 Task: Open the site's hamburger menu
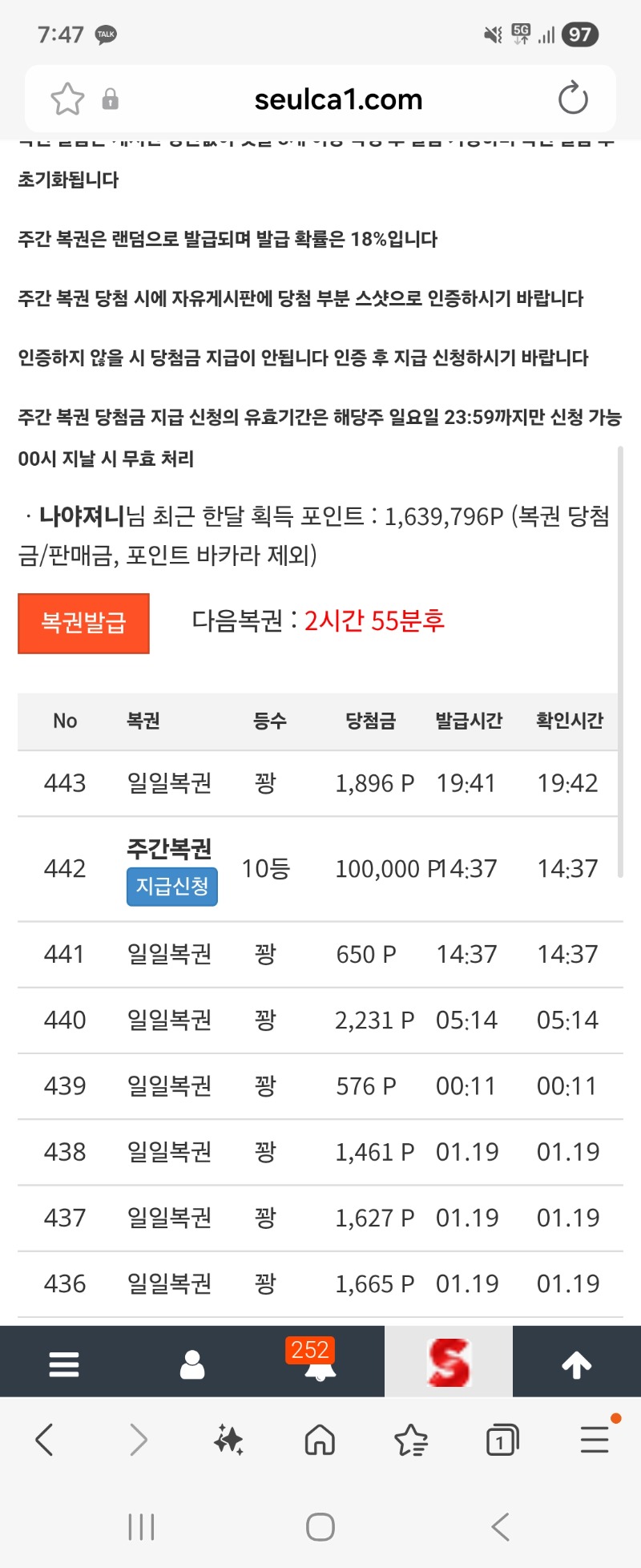[64, 1363]
